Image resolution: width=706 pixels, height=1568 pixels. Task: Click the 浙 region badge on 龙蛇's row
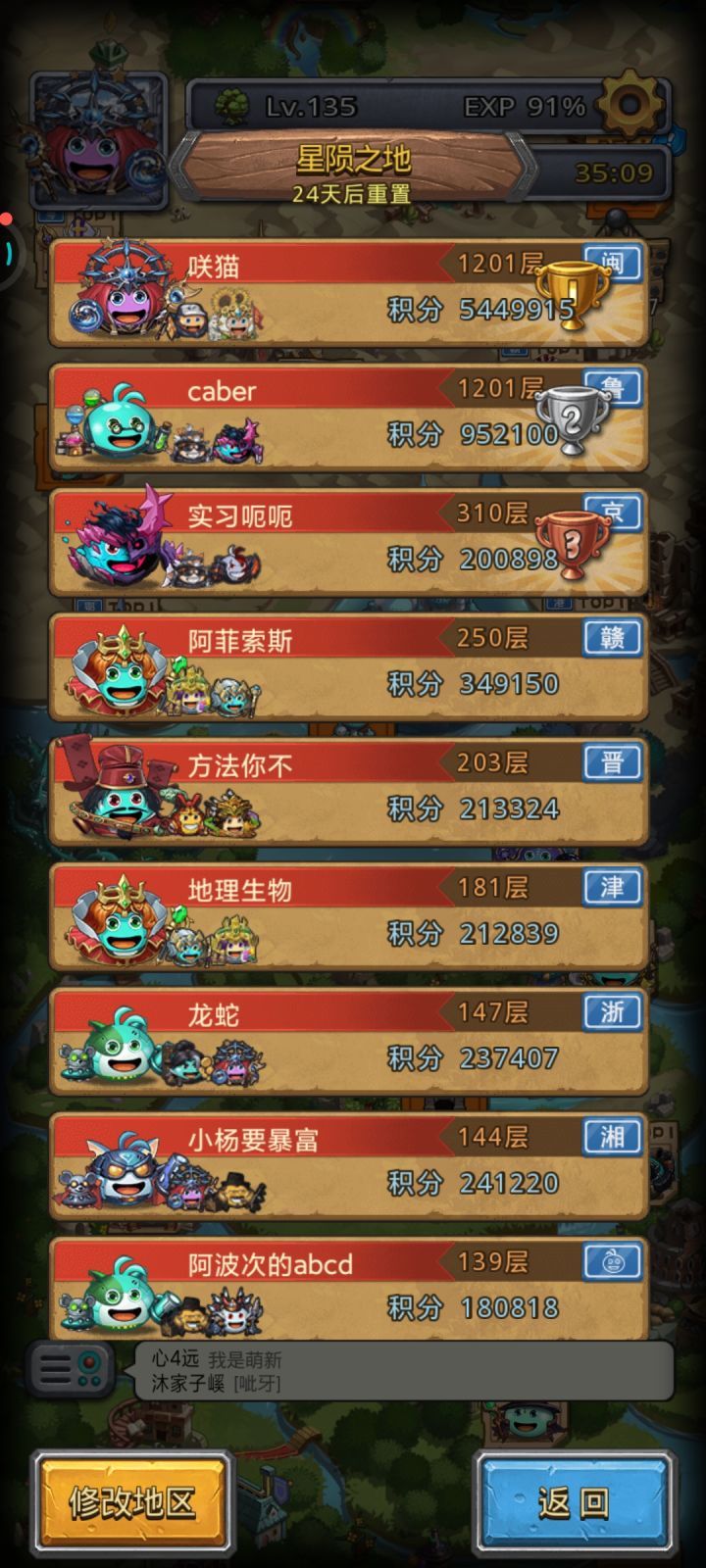click(611, 1012)
